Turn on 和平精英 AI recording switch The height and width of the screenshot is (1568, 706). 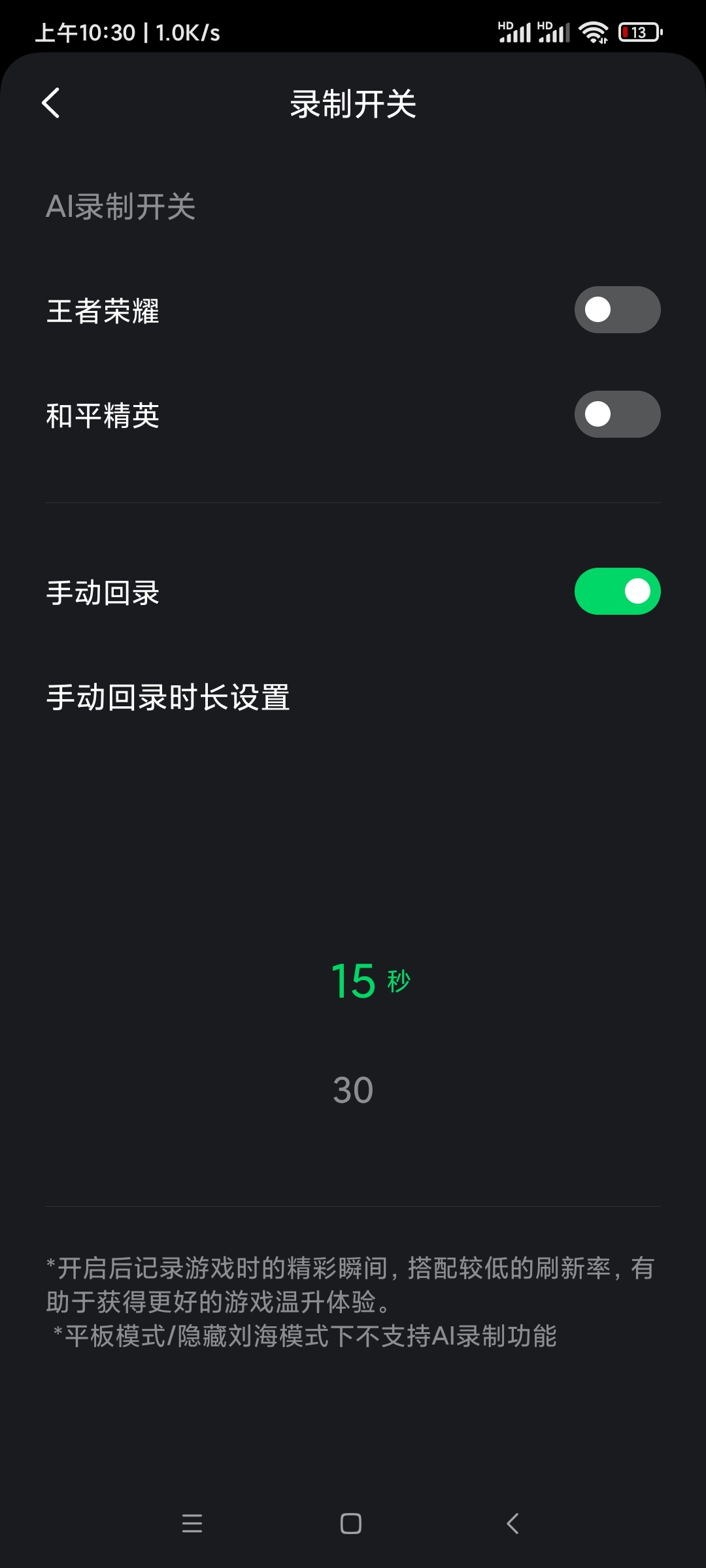pyautogui.click(x=617, y=414)
